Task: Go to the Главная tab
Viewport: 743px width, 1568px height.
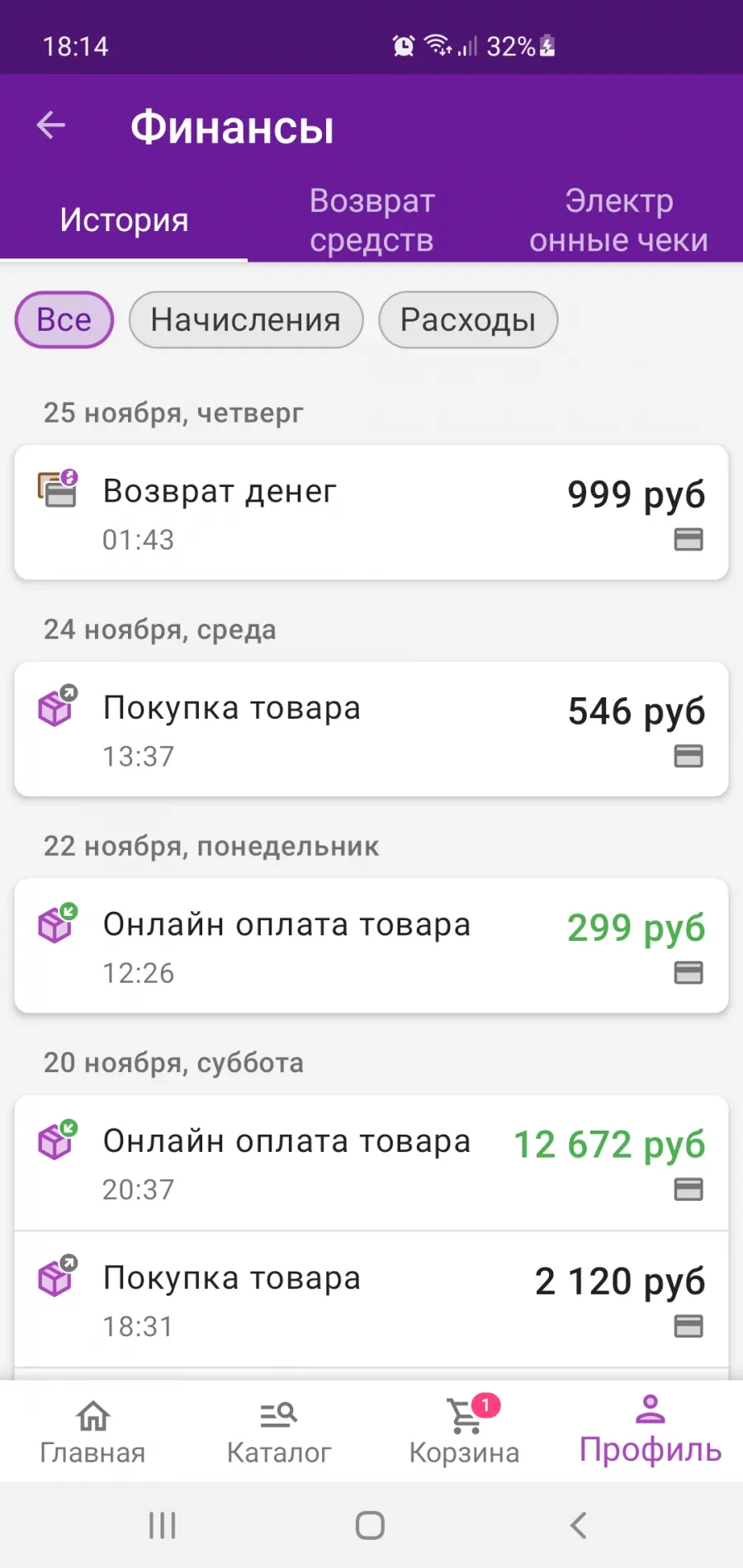Action: [x=92, y=1432]
